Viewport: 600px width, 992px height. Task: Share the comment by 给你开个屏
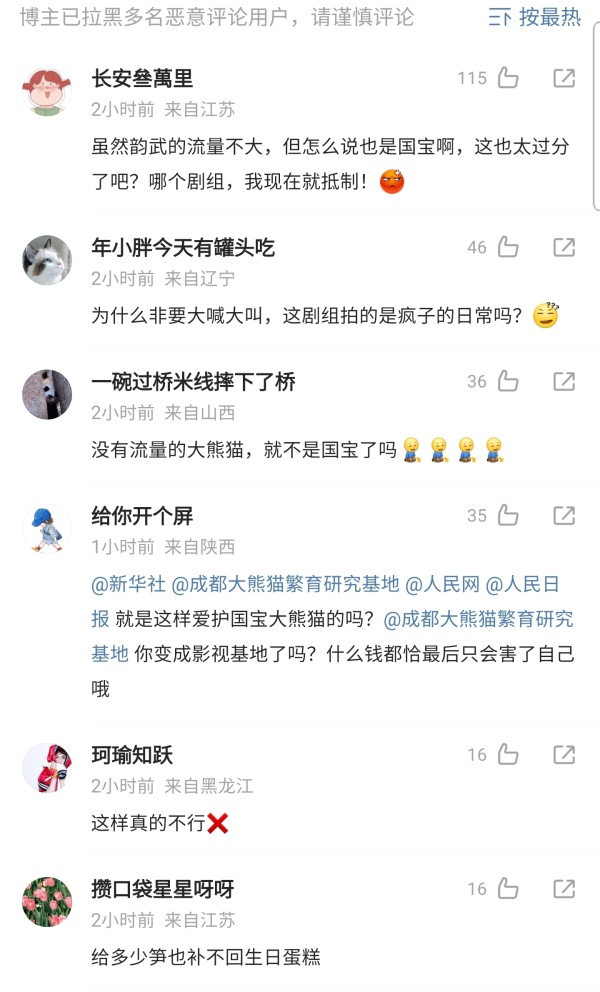click(x=564, y=516)
